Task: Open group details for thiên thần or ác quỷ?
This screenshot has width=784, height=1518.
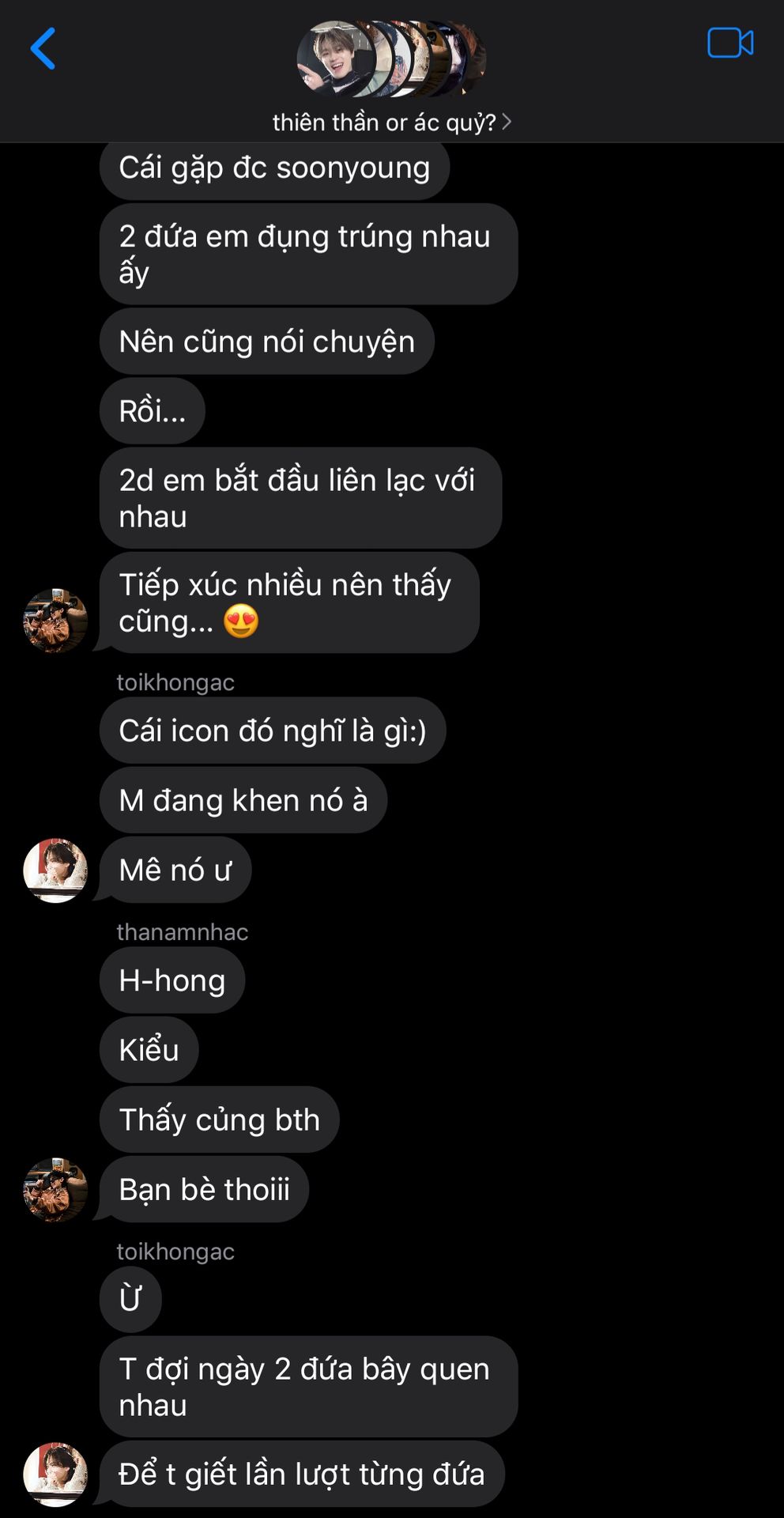Action: 392,123
